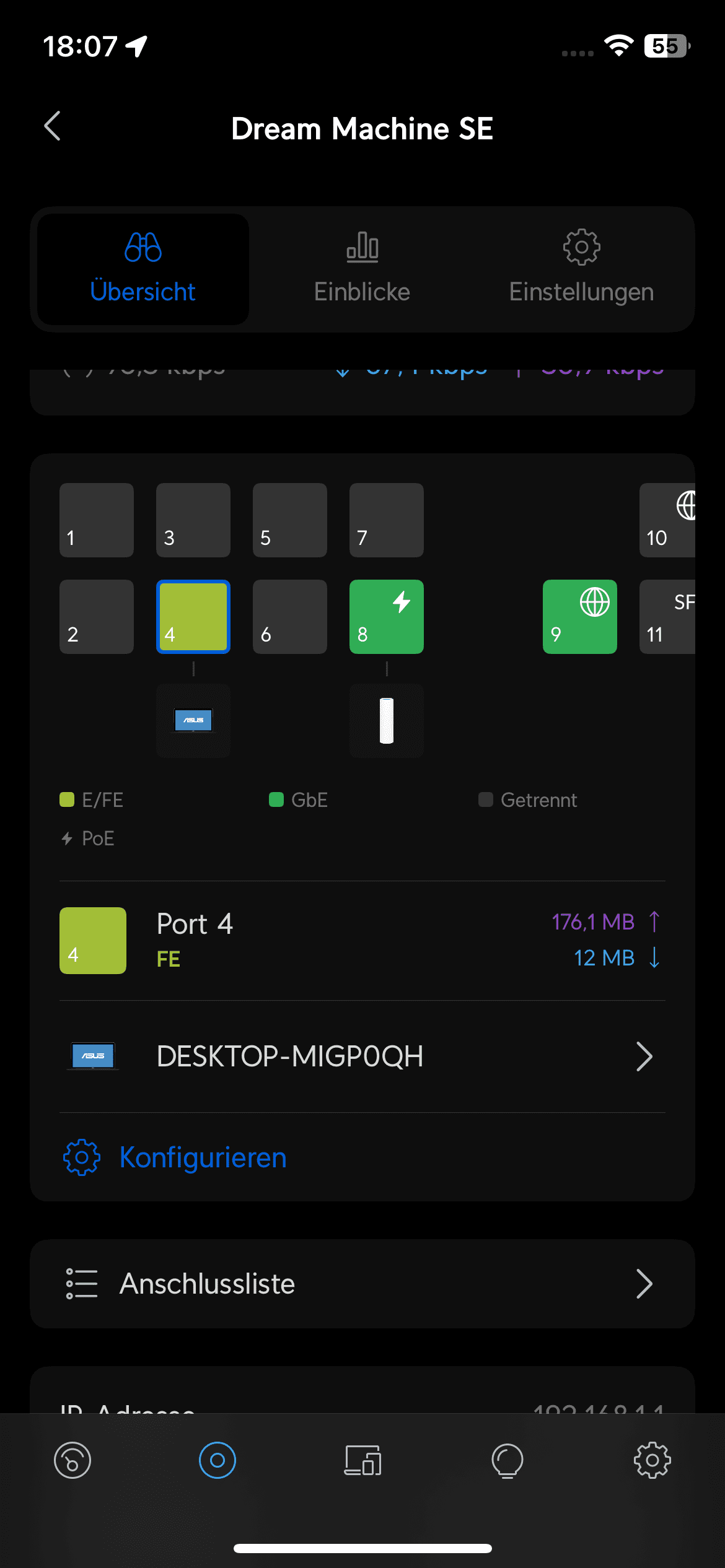The image size is (725, 1568).
Task: Go back from Dream Machine SE
Action: point(53,127)
